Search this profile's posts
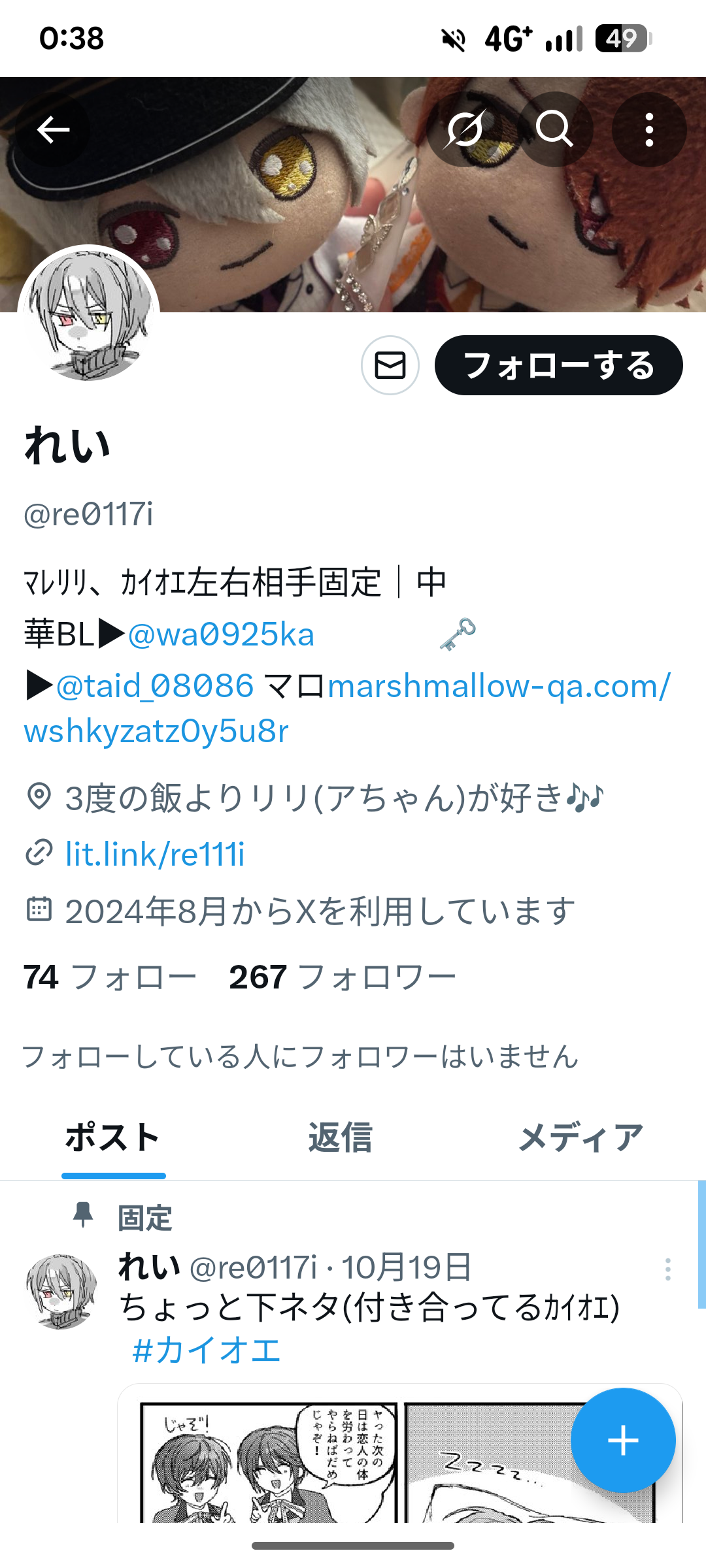This screenshot has height=1568, width=706. pyautogui.click(x=555, y=129)
